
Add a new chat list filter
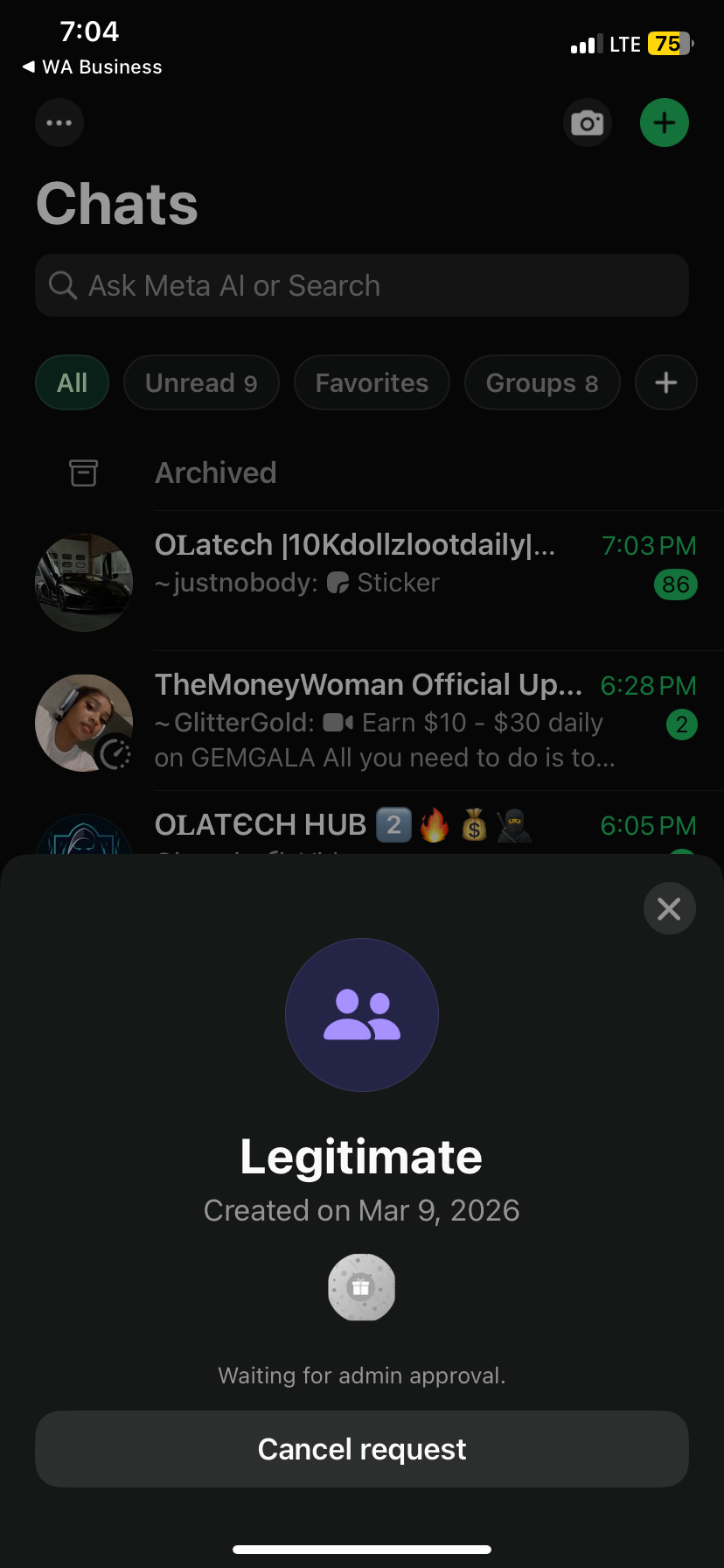coord(665,383)
